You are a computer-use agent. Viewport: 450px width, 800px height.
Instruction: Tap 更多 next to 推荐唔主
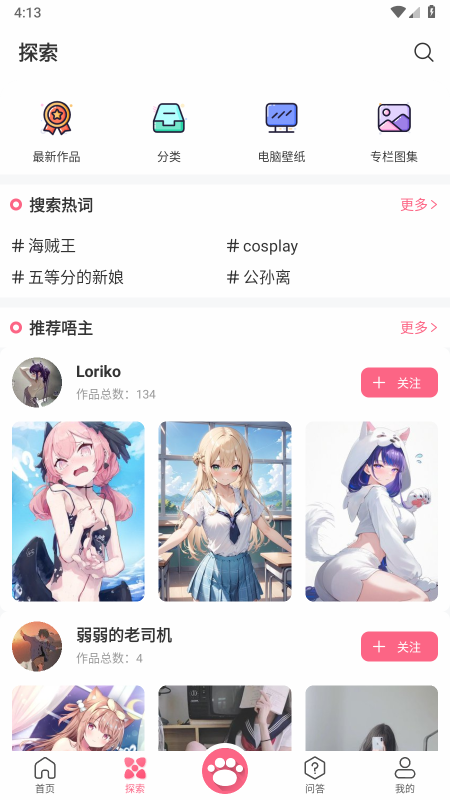419,328
